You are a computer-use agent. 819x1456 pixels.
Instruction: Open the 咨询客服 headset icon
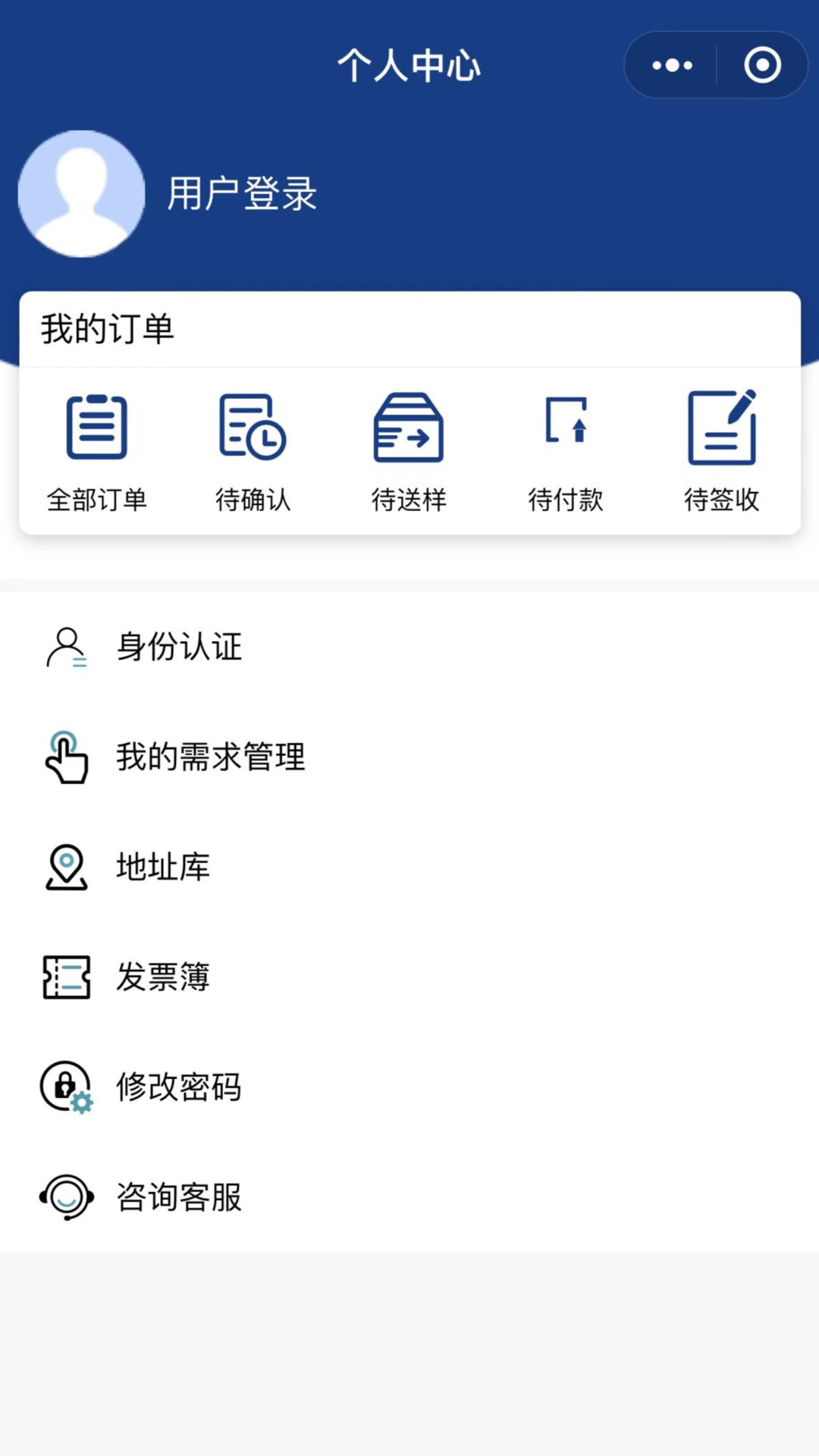[67, 1197]
